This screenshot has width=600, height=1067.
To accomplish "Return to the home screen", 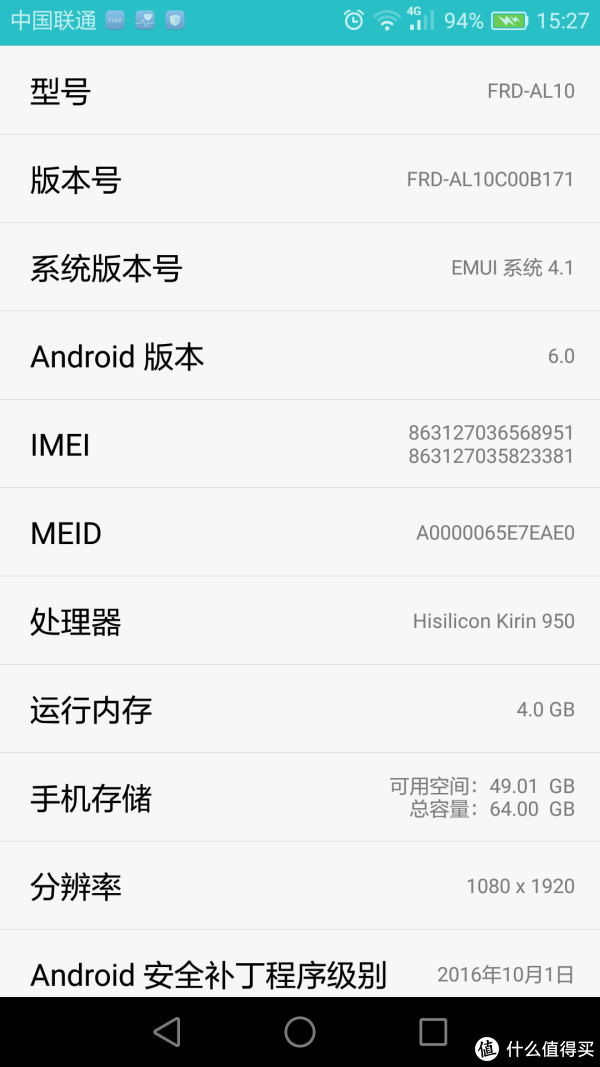I will pyautogui.click(x=300, y=1032).
